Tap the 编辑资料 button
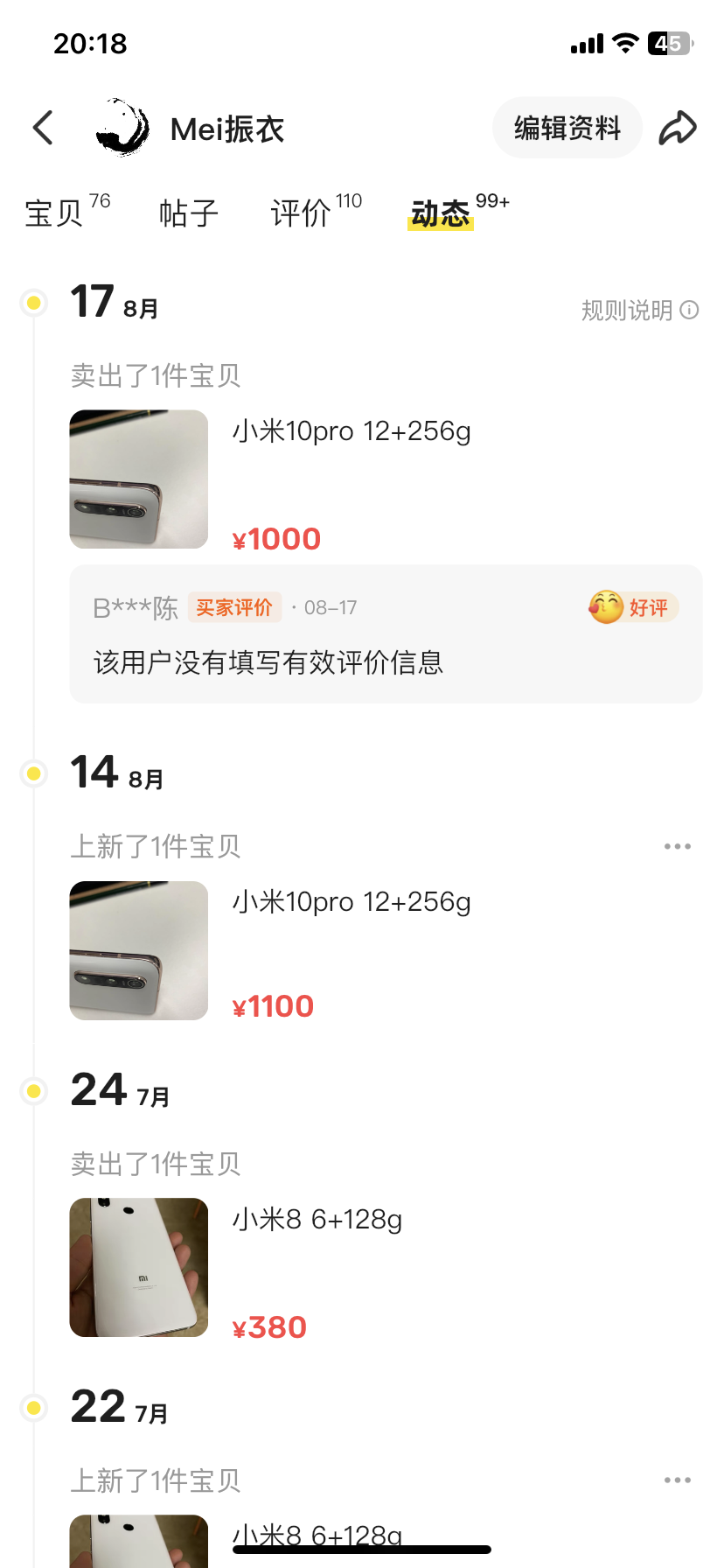 click(567, 127)
